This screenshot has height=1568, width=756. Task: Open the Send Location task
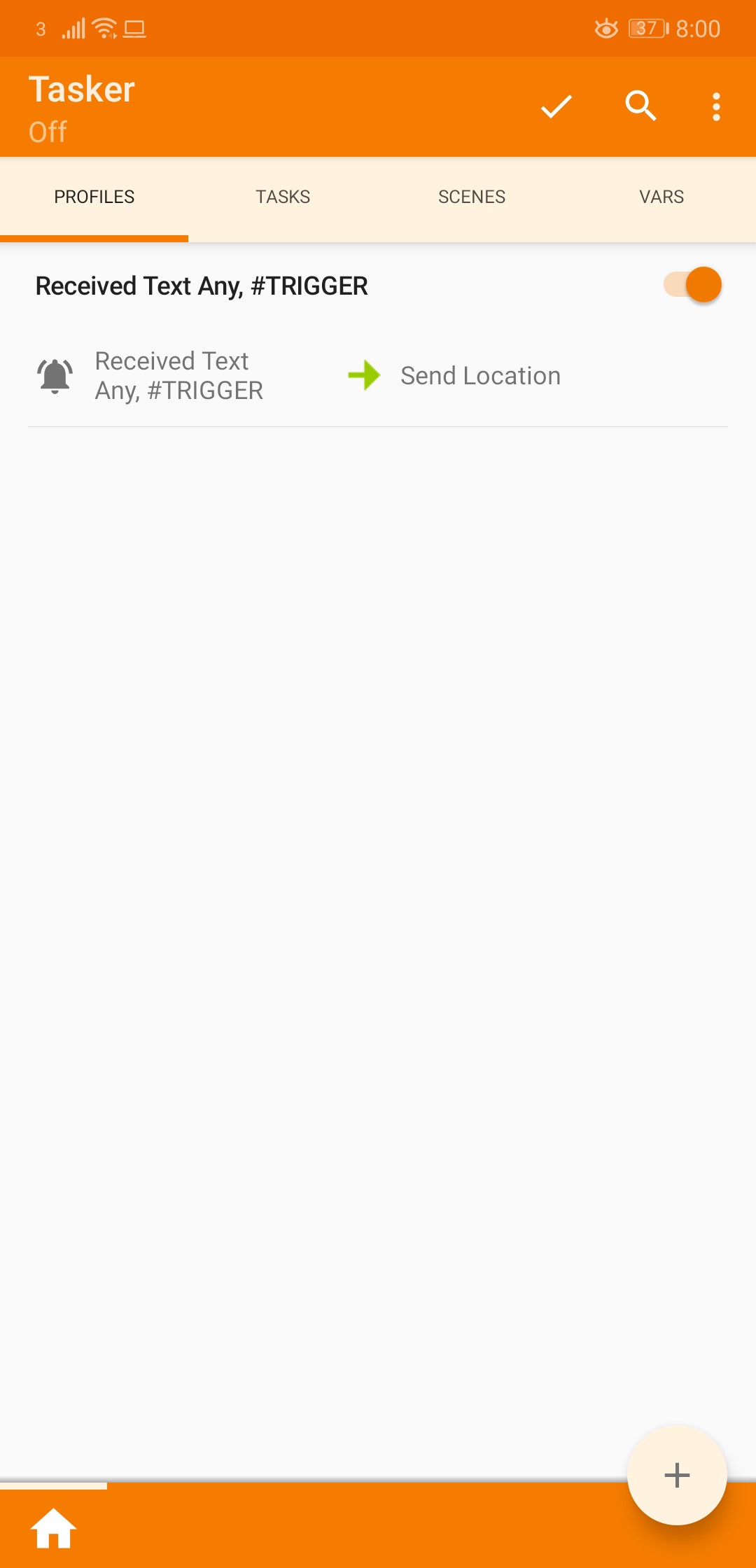coord(480,376)
